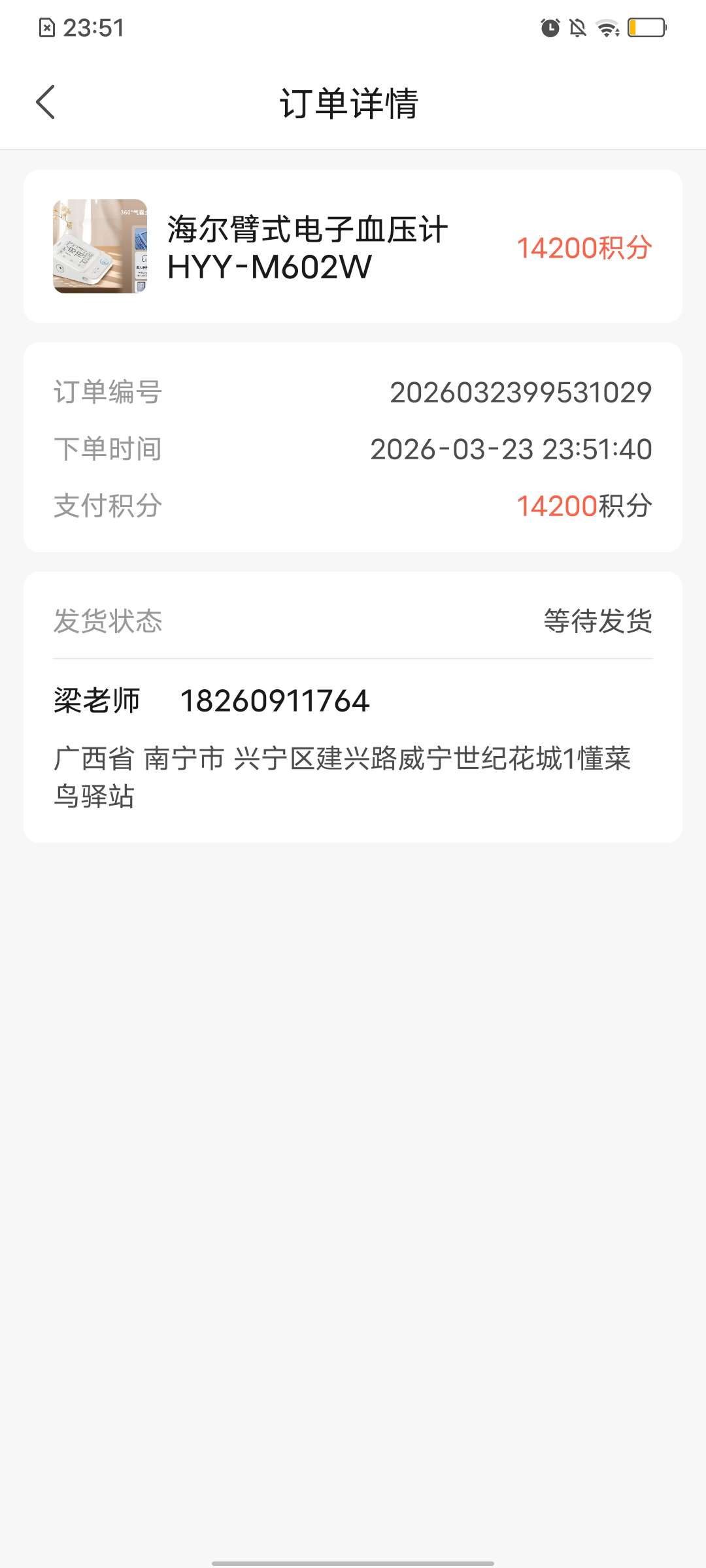Image resolution: width=706 pixels, height=1568 pixels.
Task: Tap the 14200积分 price text
Action: [584, 248]
